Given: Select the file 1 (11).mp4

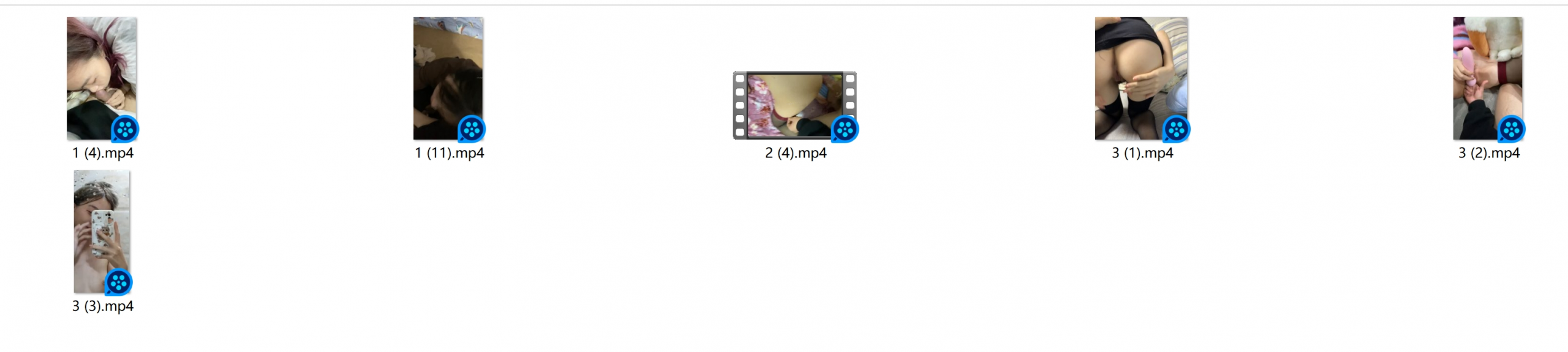Looking at the screenshot, I should [x=449, y=152].
